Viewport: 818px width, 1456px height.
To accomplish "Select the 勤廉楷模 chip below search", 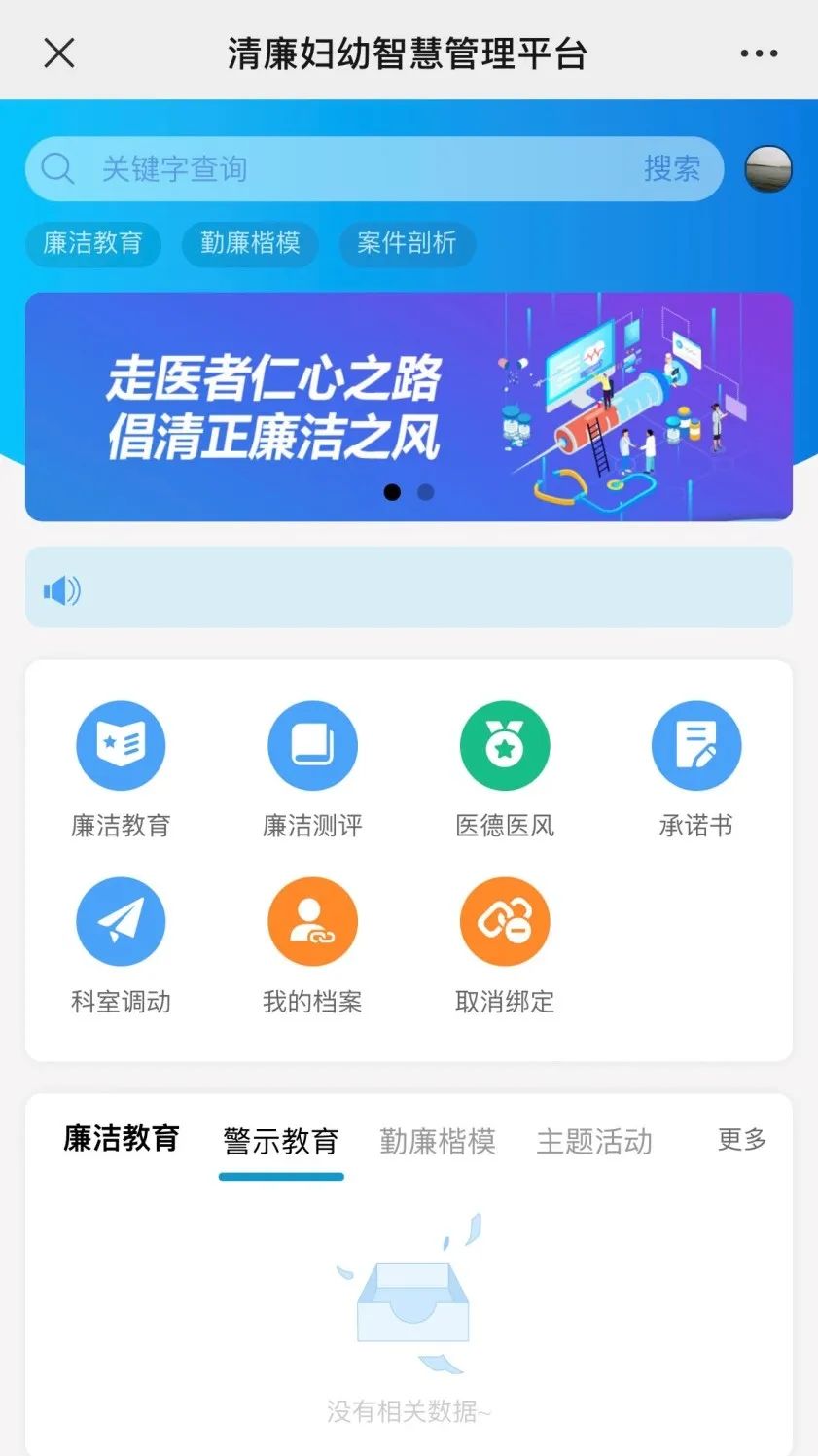I will pos(250,243).
